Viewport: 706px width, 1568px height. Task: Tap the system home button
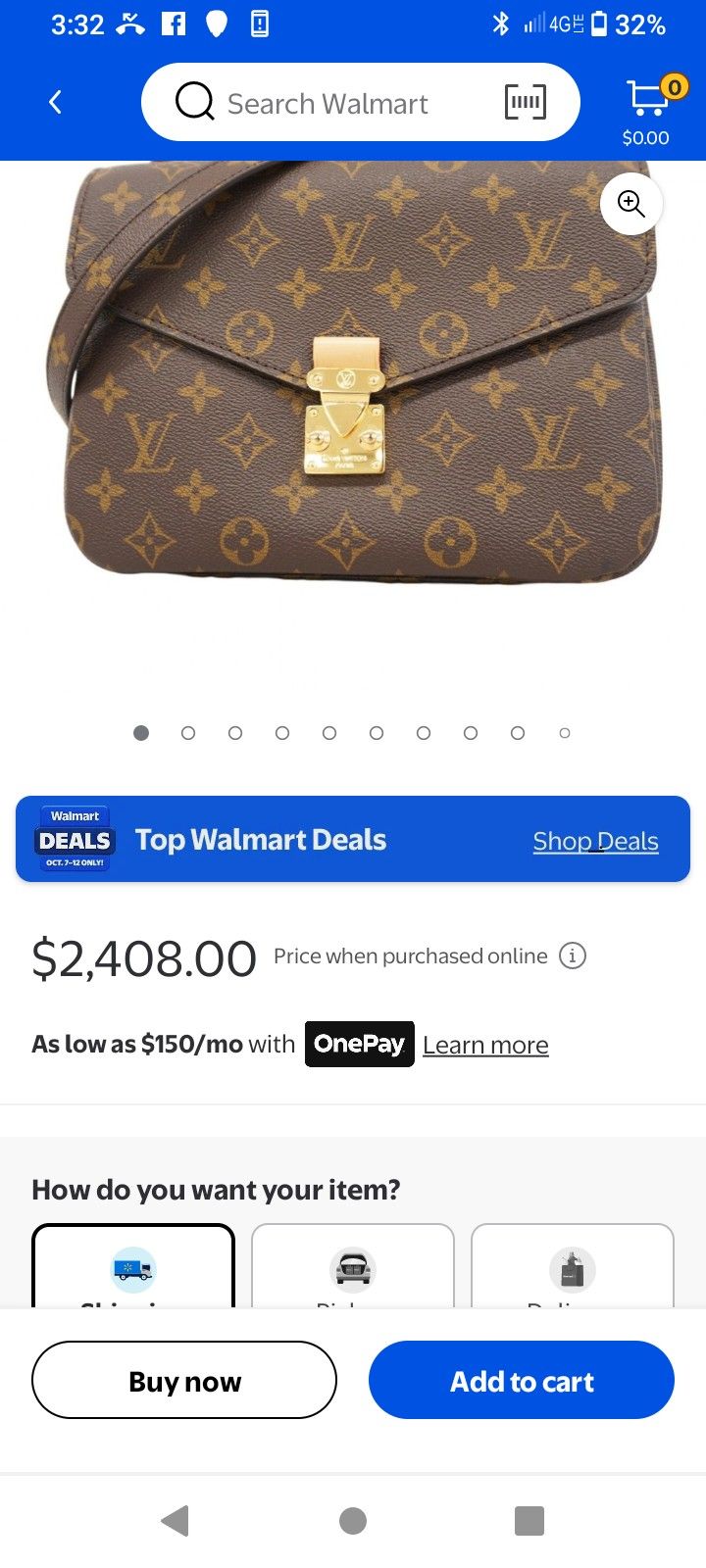(353, 1521)
